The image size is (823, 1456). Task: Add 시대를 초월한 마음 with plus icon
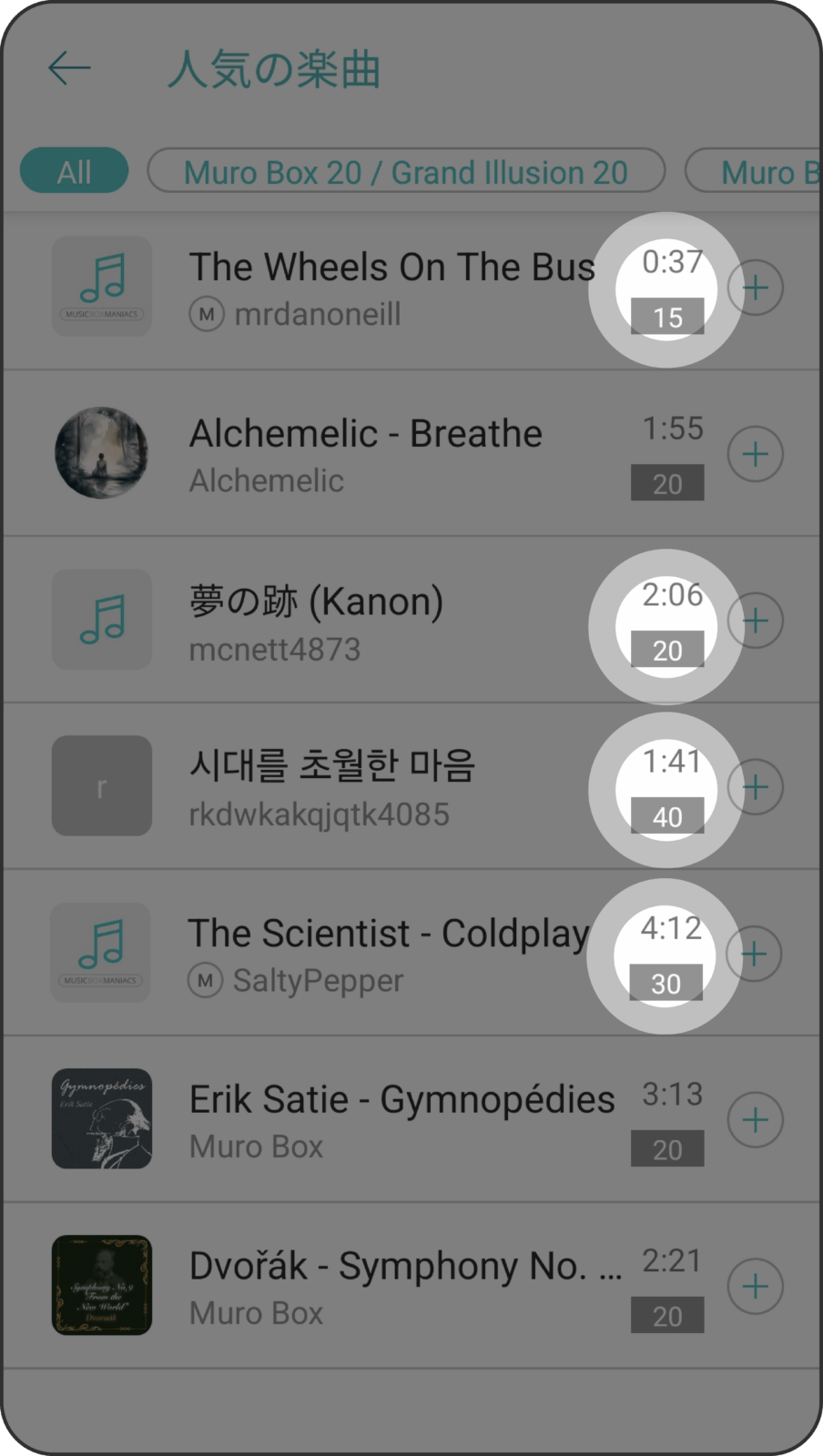pyautogui.click(x=755, y=787)
